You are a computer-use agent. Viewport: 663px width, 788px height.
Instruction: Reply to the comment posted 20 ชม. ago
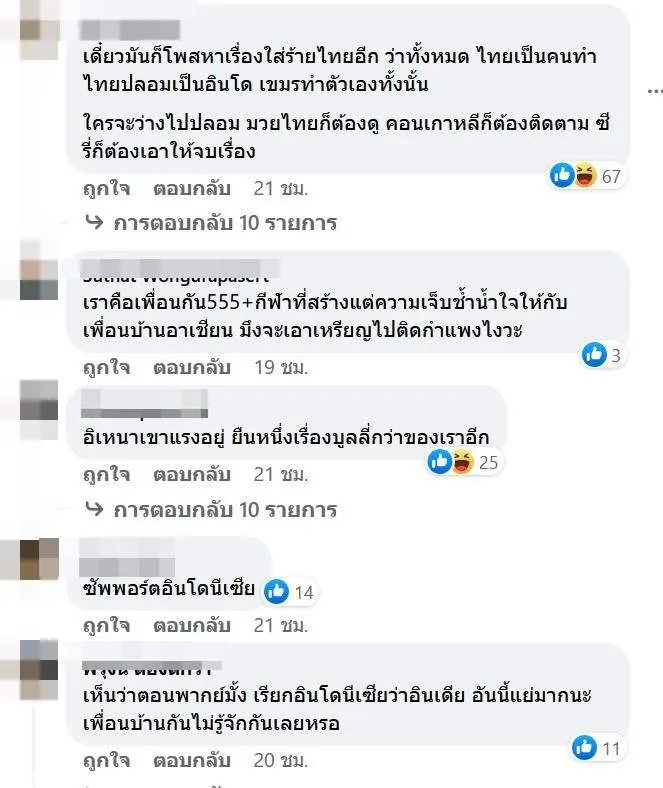coord(191,762)
